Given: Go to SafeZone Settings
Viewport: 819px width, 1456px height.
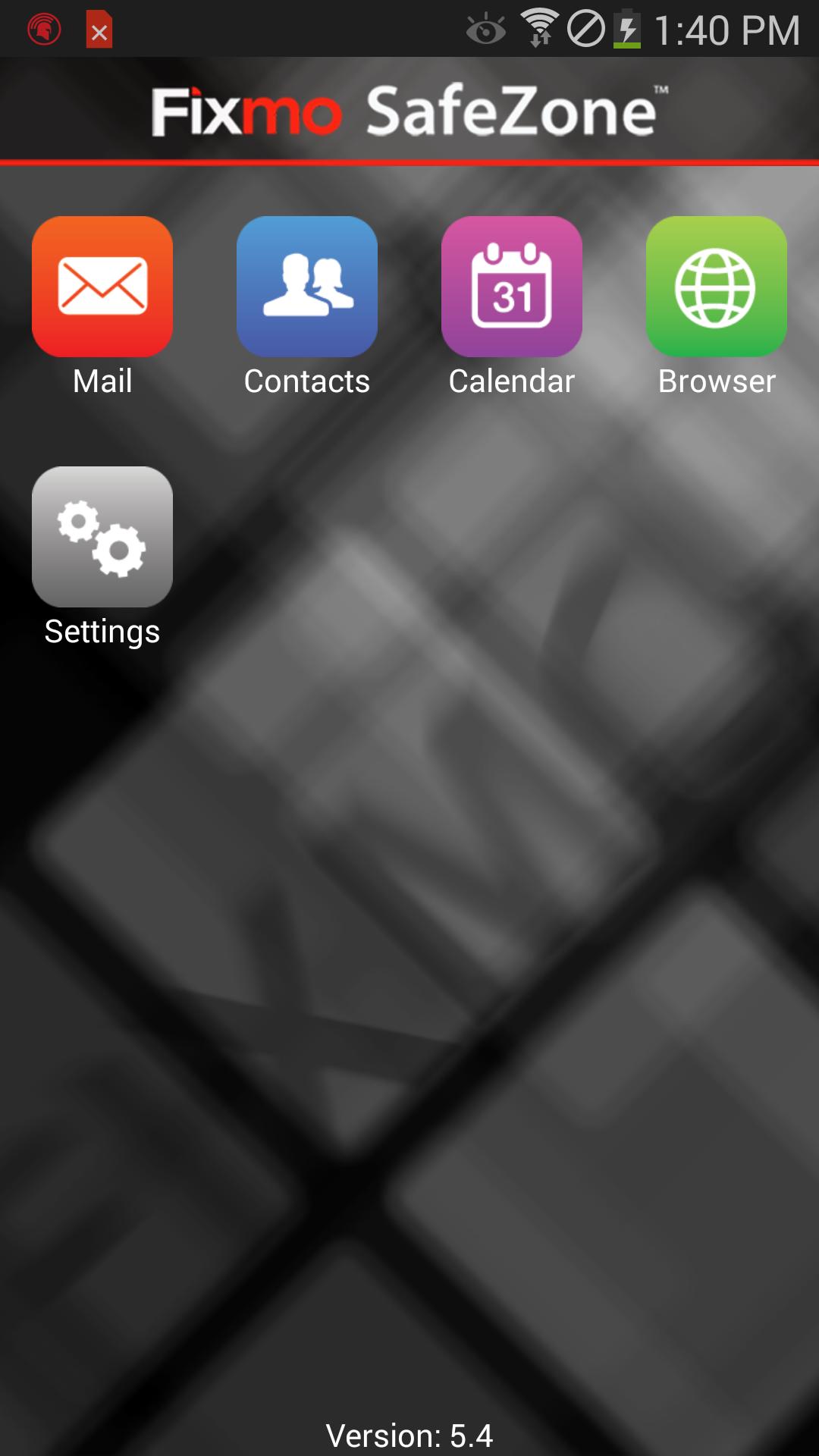Looking at the screenshot, I should pyautogui.click(x=102, y=537).
